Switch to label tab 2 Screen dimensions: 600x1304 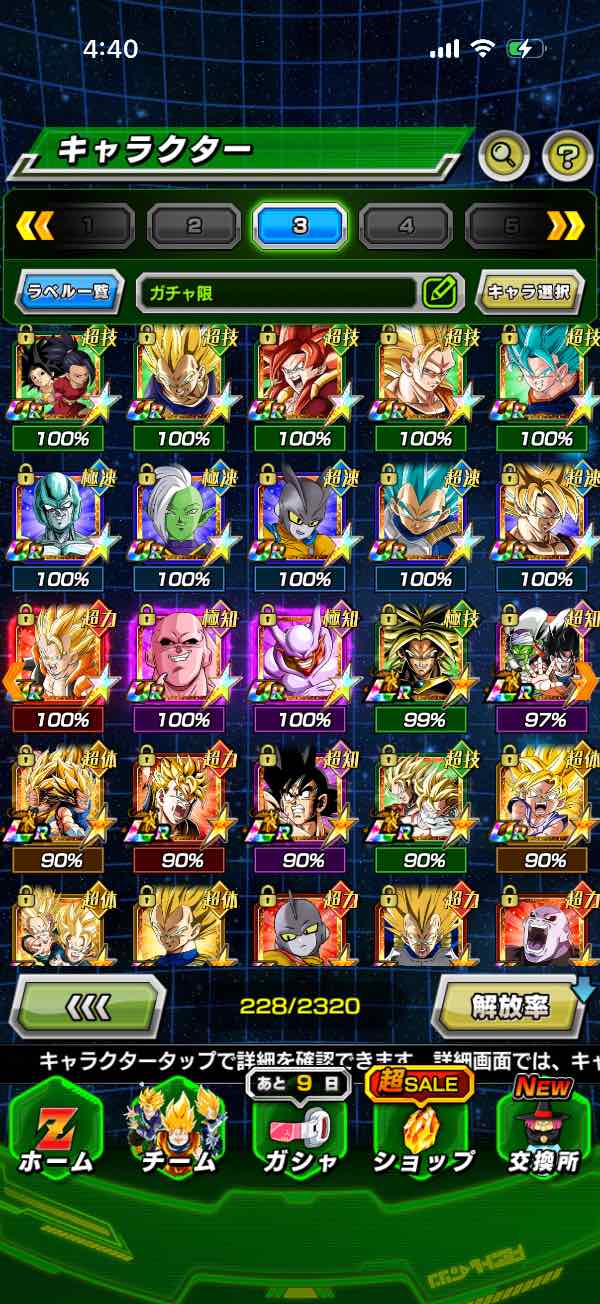coord(194,226)
